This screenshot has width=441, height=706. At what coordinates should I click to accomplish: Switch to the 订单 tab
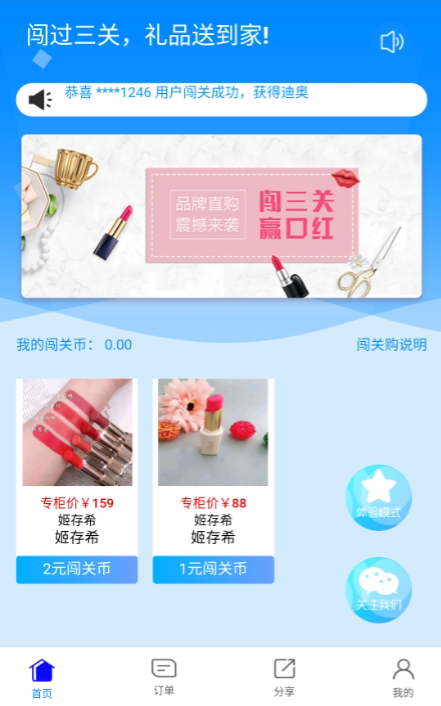[x=164, y=677]
